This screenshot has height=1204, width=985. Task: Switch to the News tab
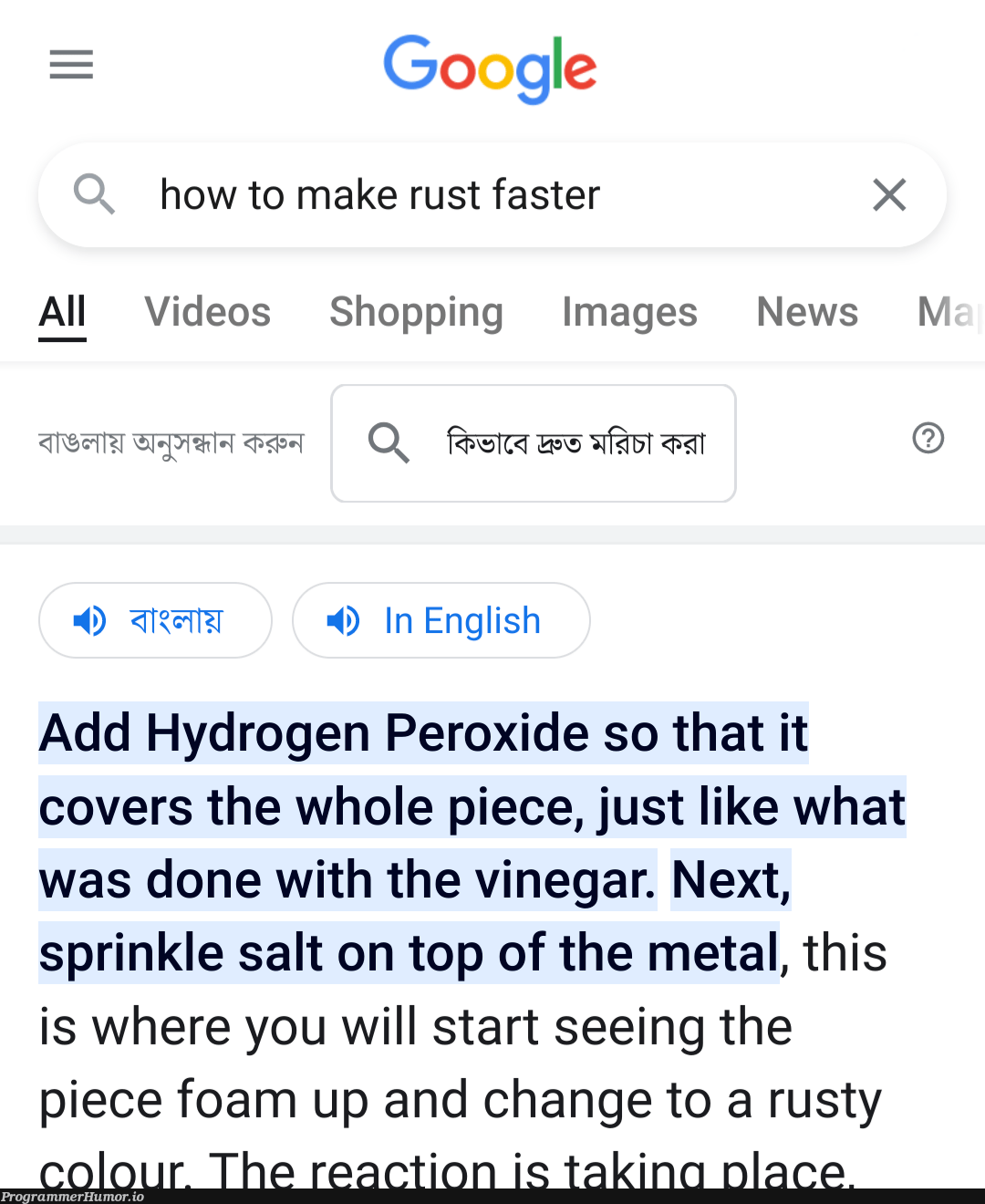(x=807, y=312)
